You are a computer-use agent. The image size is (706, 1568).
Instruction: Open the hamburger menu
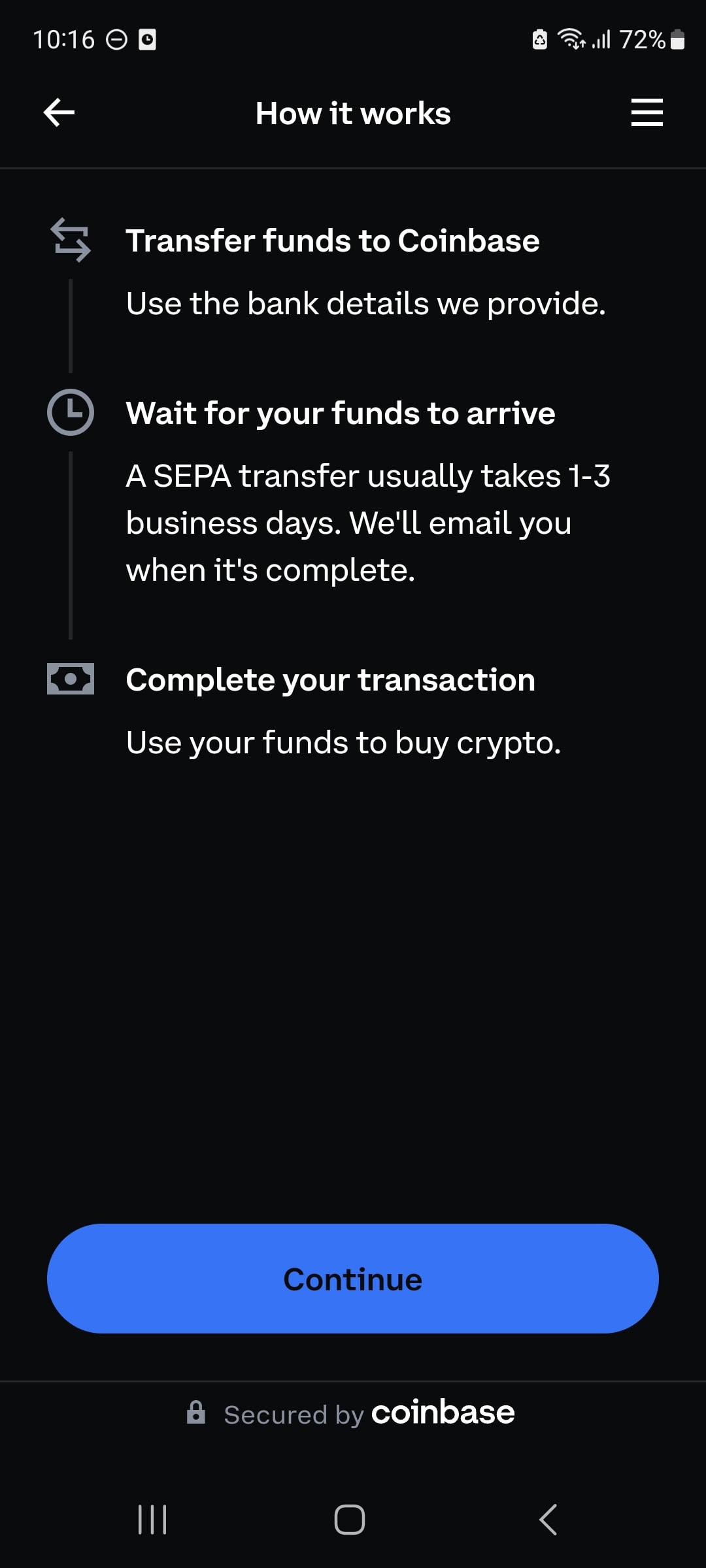(x=647, y=112)
